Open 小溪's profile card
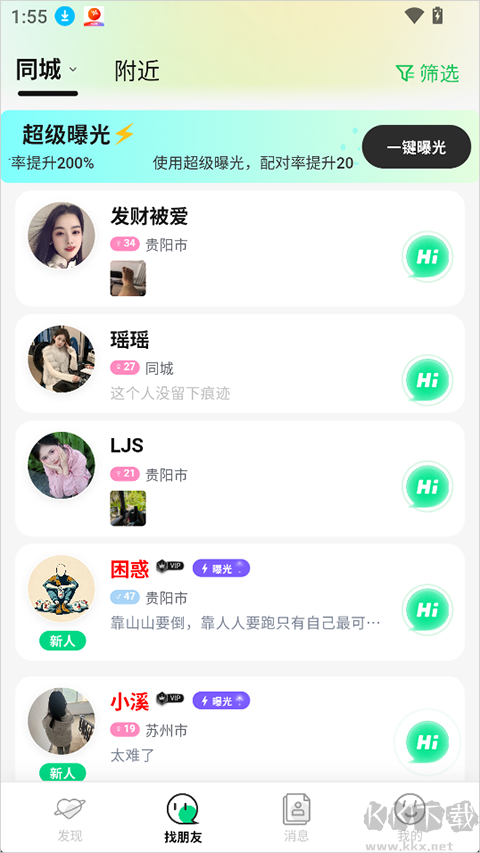480x853 pixels. 240,729
